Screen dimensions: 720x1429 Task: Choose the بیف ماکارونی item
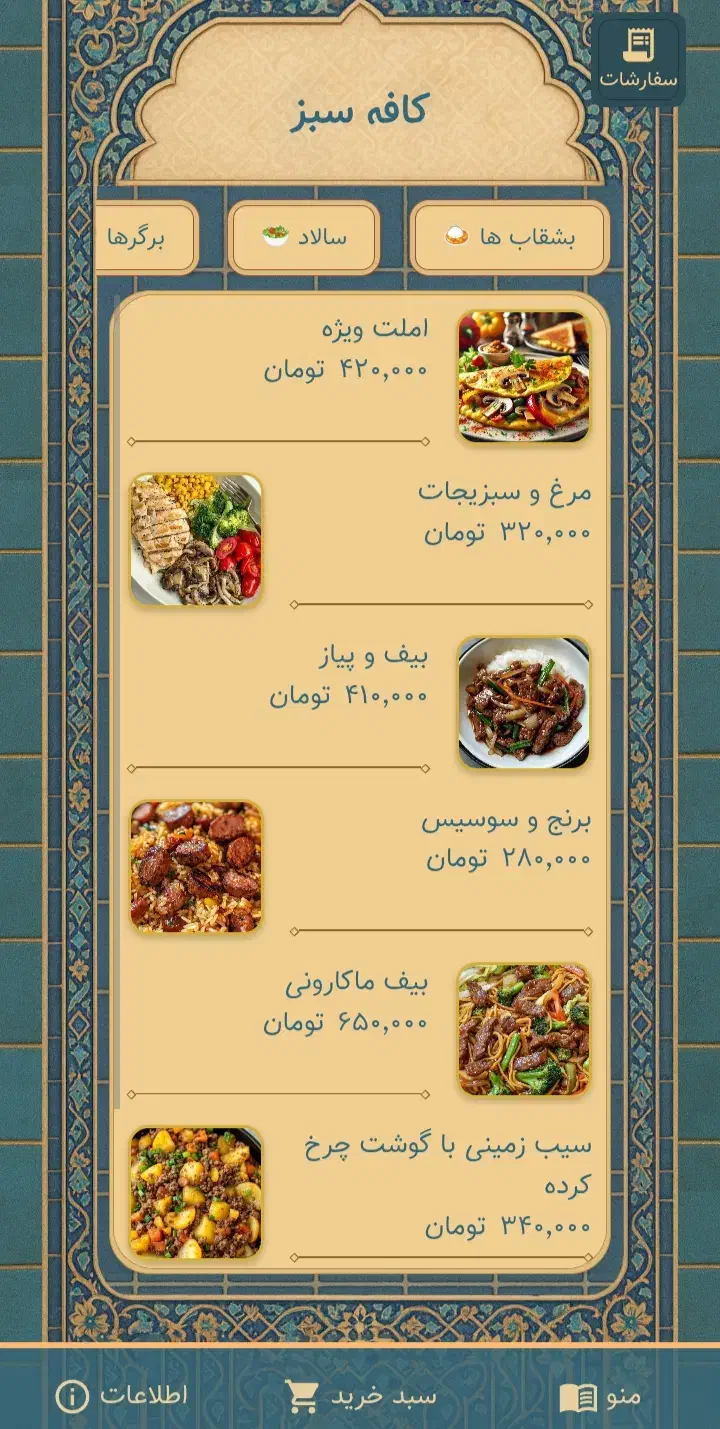click(x=360, y=1029)
